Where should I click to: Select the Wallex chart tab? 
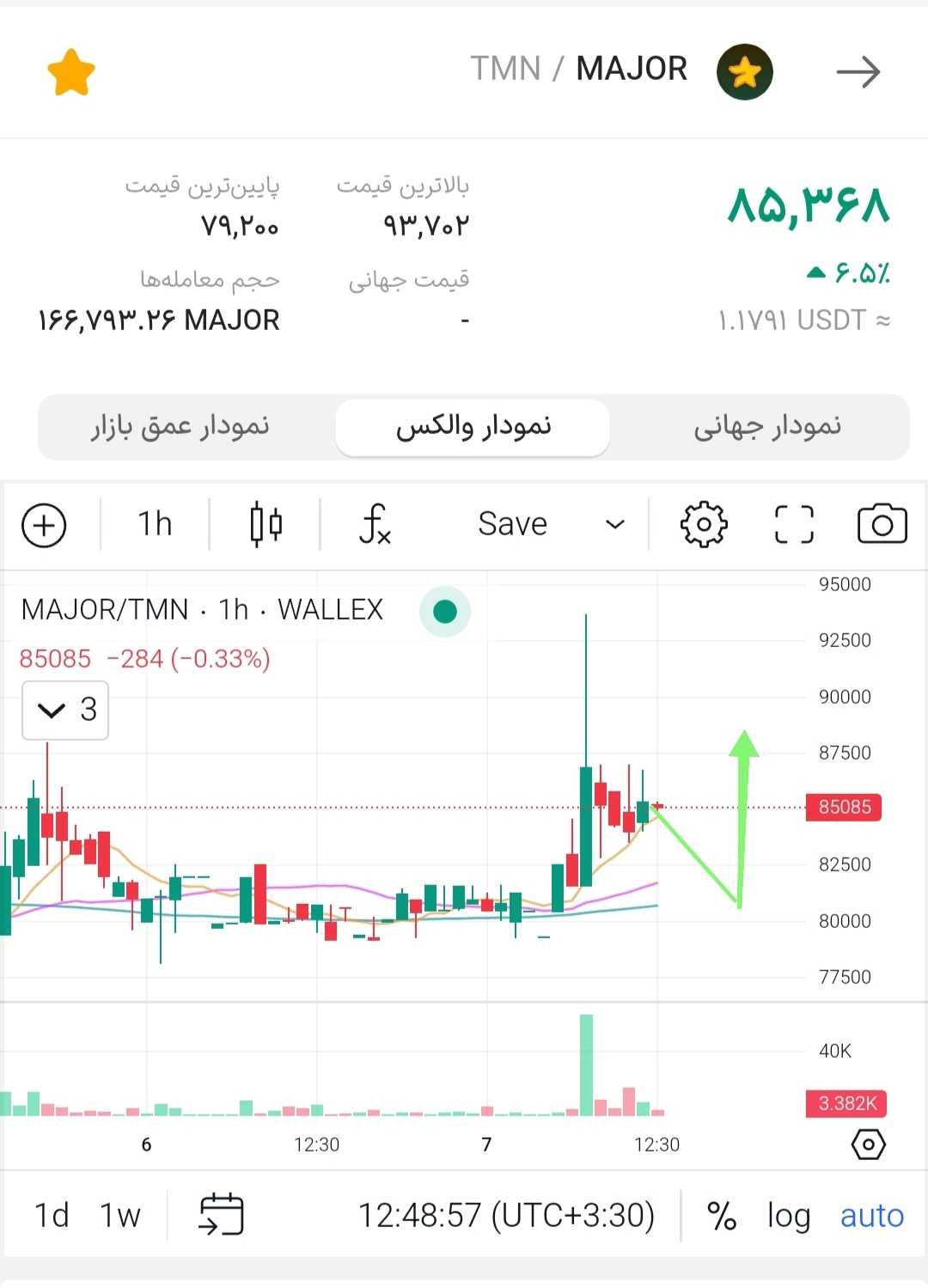point(473,427)
